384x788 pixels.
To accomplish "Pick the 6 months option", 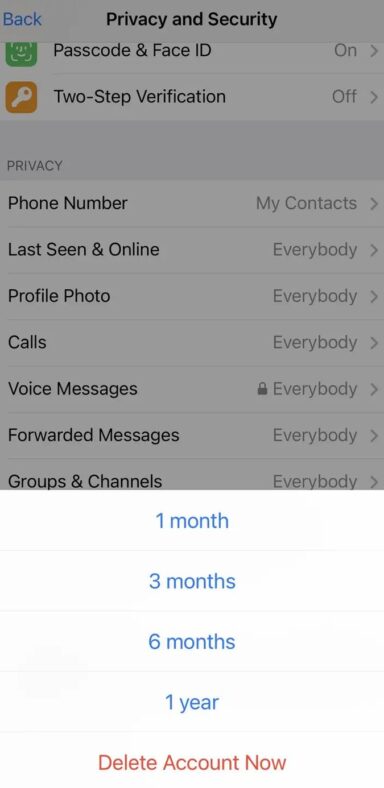I will (x=192, y=641).
